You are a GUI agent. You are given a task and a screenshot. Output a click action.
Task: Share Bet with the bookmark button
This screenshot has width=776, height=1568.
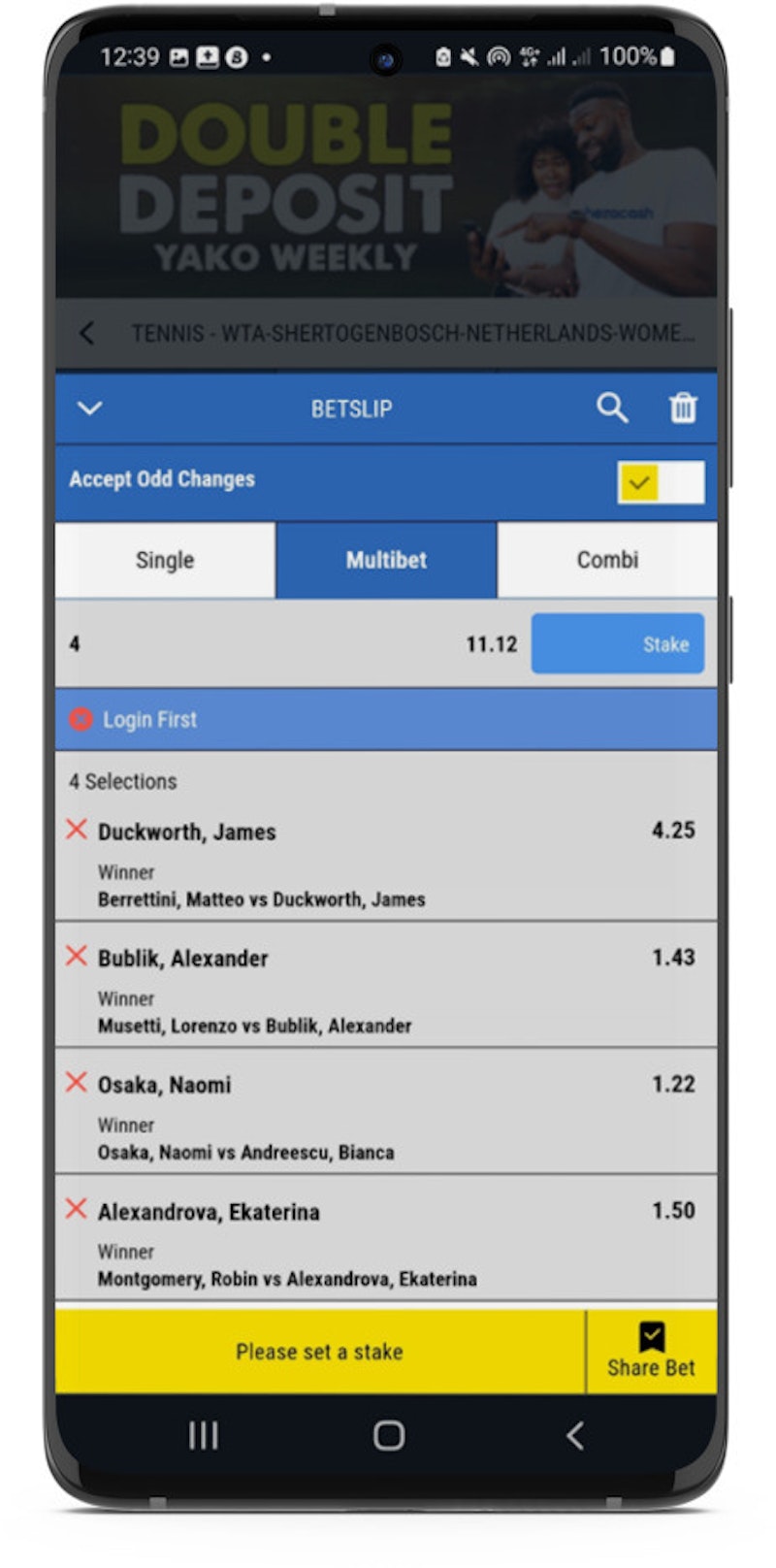[651, 1351]
